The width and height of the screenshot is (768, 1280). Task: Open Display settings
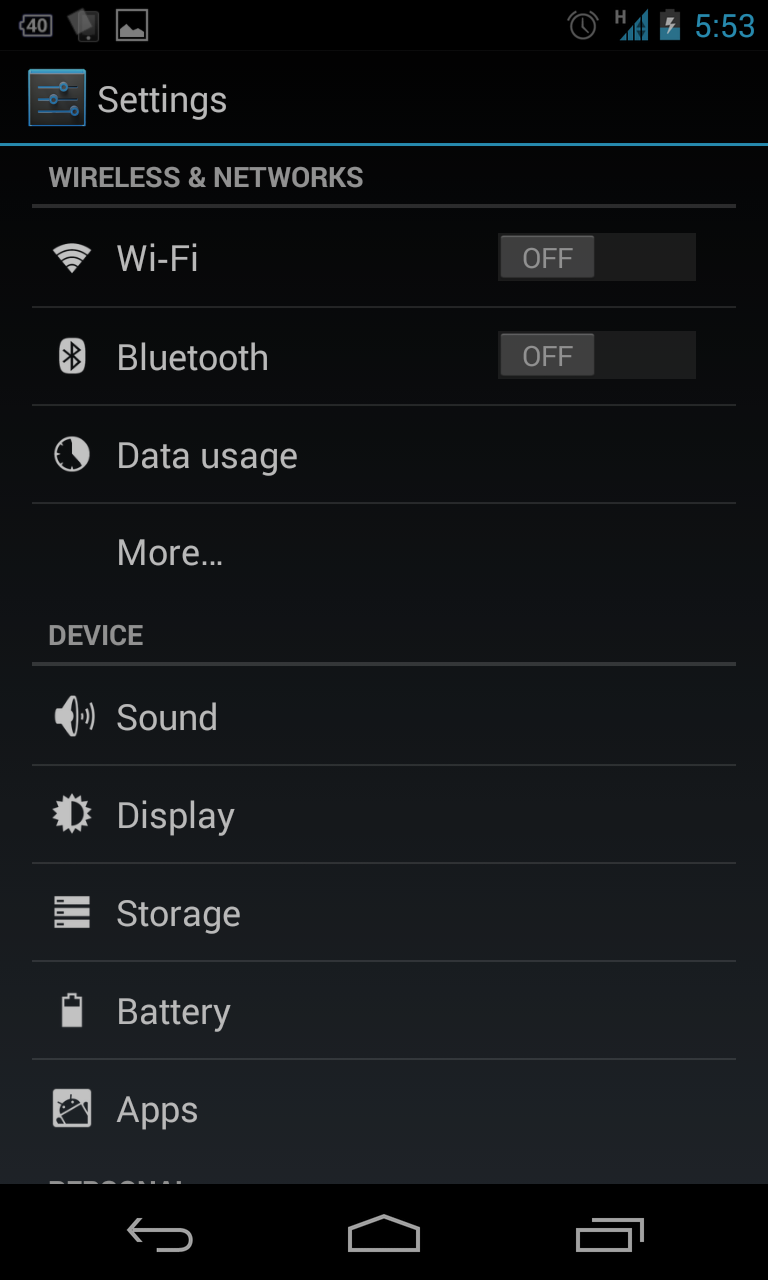click(x=300, y=815)
